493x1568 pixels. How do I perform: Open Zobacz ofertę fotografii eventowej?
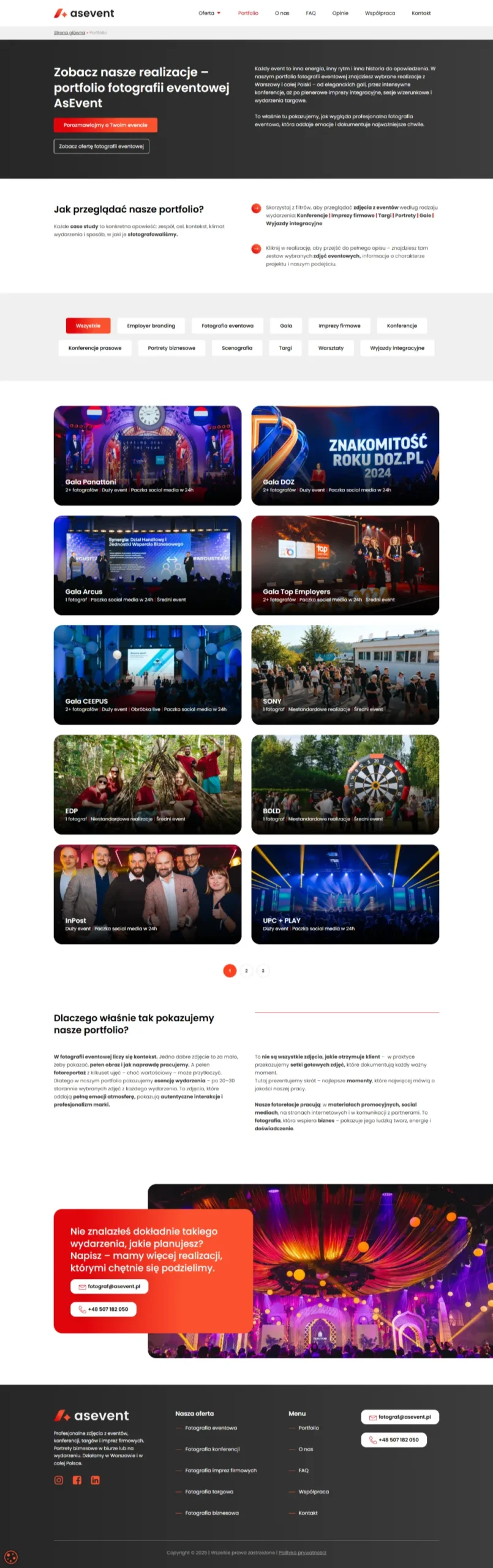pyautogui.click(x=102, y=146)
